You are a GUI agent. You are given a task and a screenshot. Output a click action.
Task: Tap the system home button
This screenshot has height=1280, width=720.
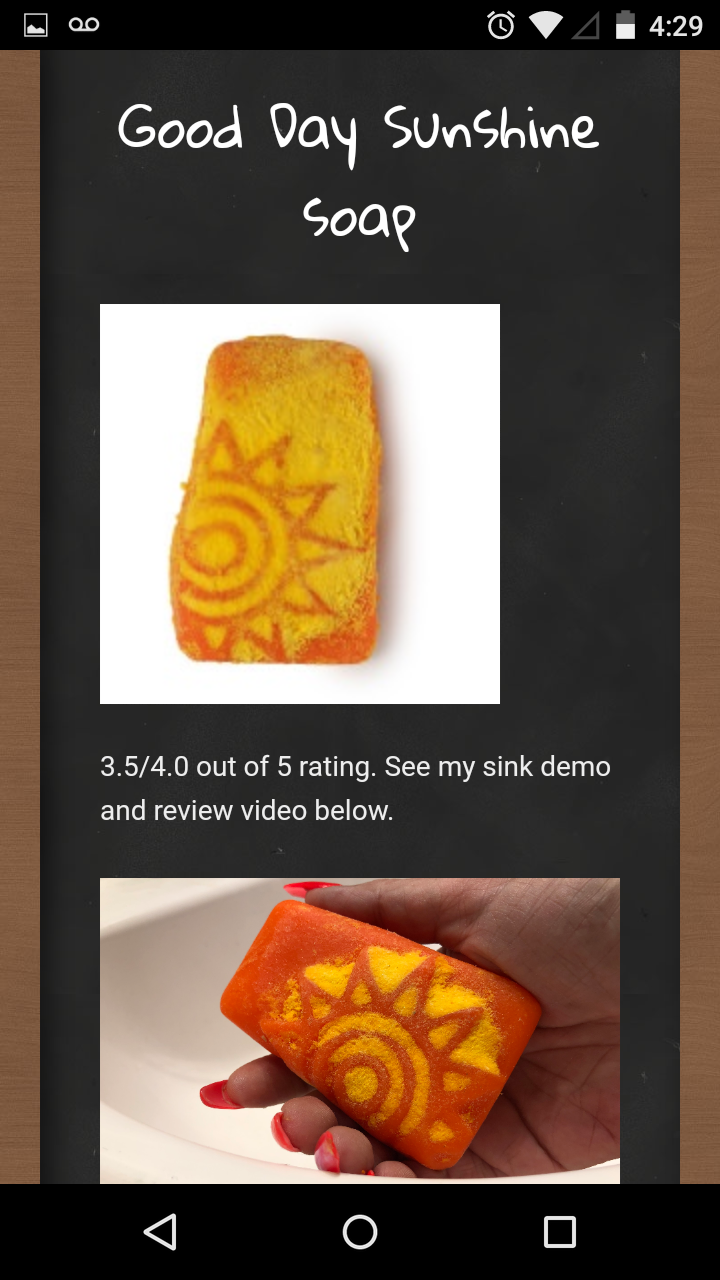360,1231
